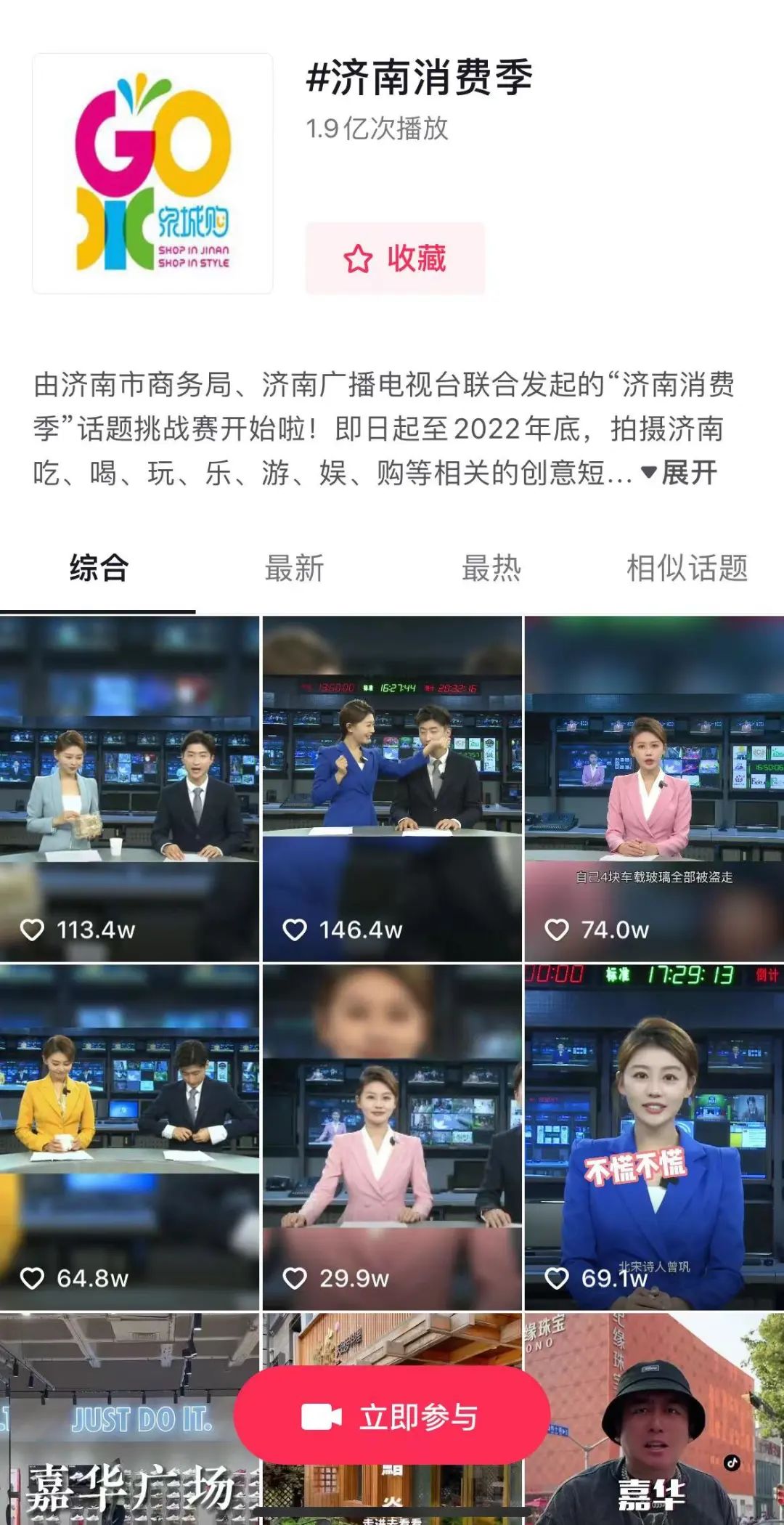Screen dimensions: 784x1525
Task: Expand the topic description with 展开
Action: click(680, 473)
